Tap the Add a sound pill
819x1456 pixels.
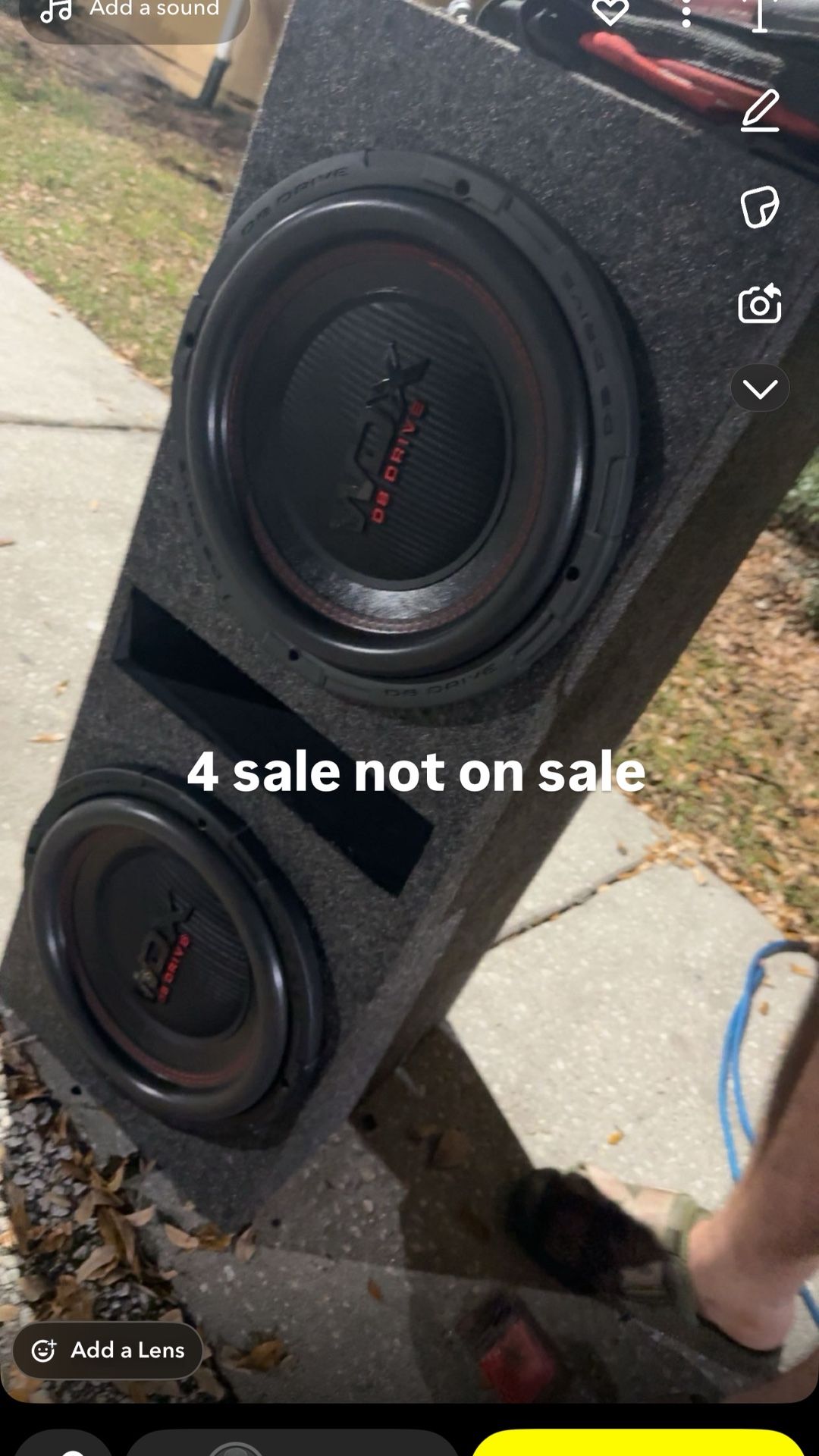[x=134, y=14]
